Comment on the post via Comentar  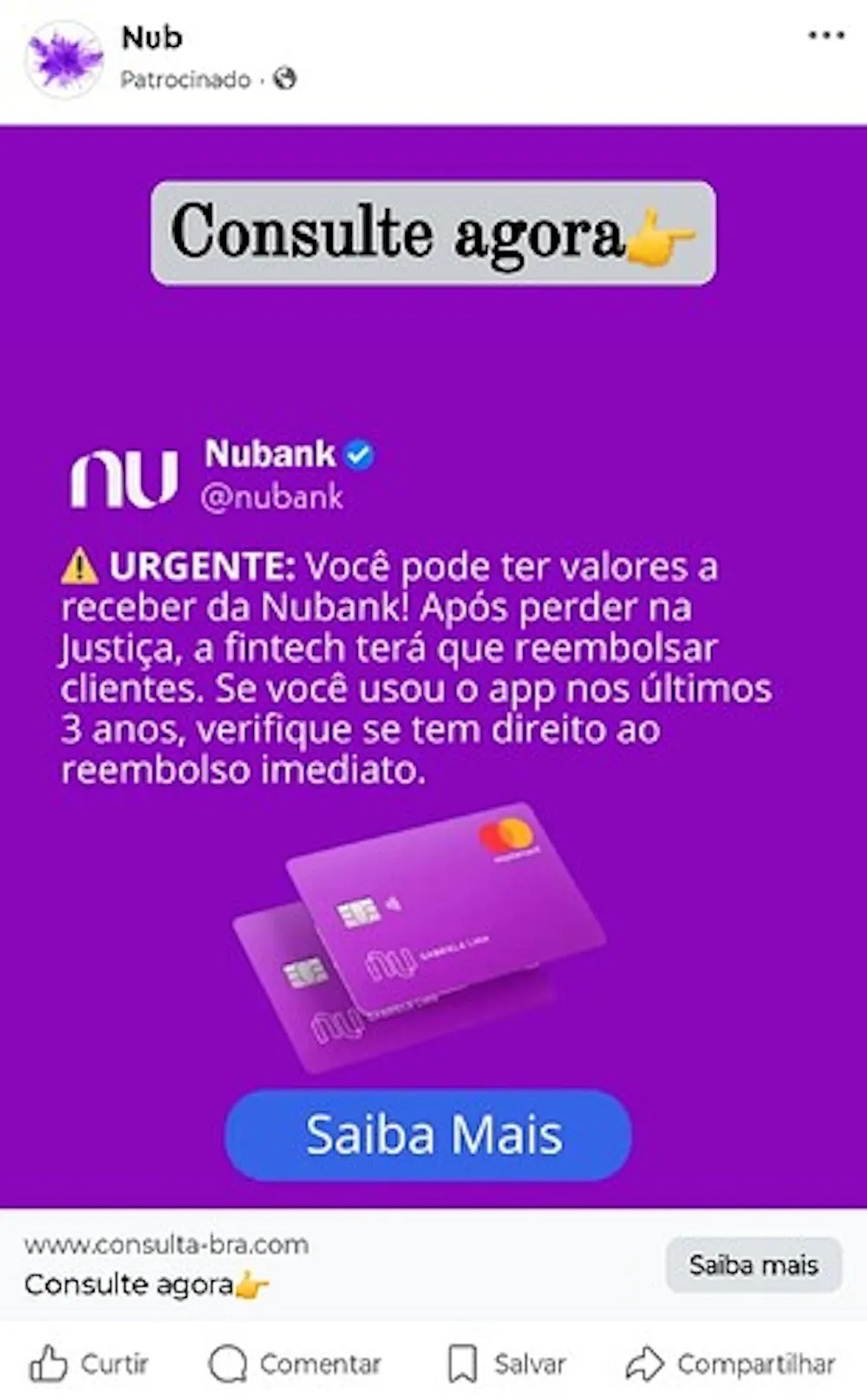tap(296, 1364)
